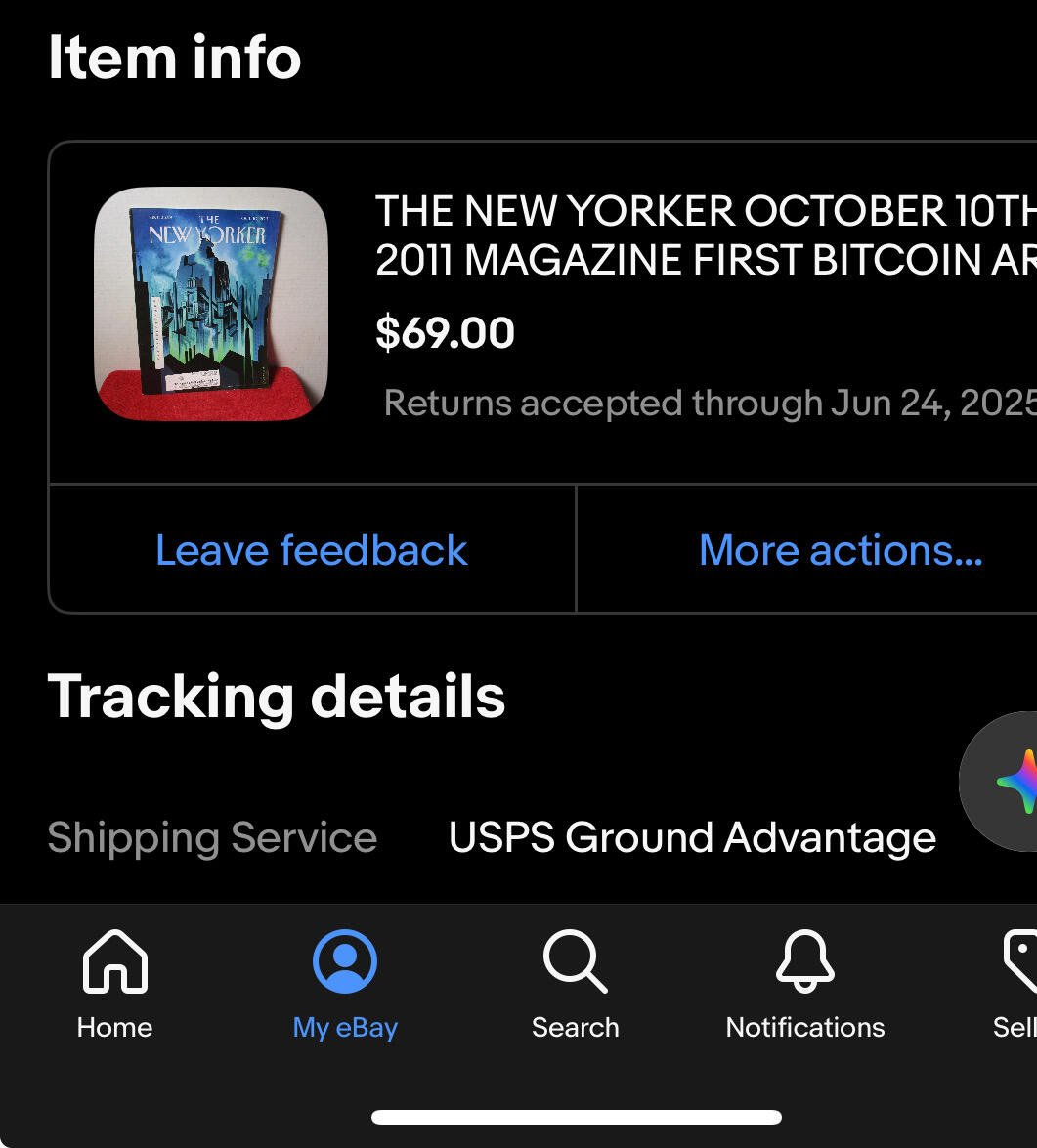Switch to the Sell tab
The image size is (1037, 1148).
coord(1016,985)
